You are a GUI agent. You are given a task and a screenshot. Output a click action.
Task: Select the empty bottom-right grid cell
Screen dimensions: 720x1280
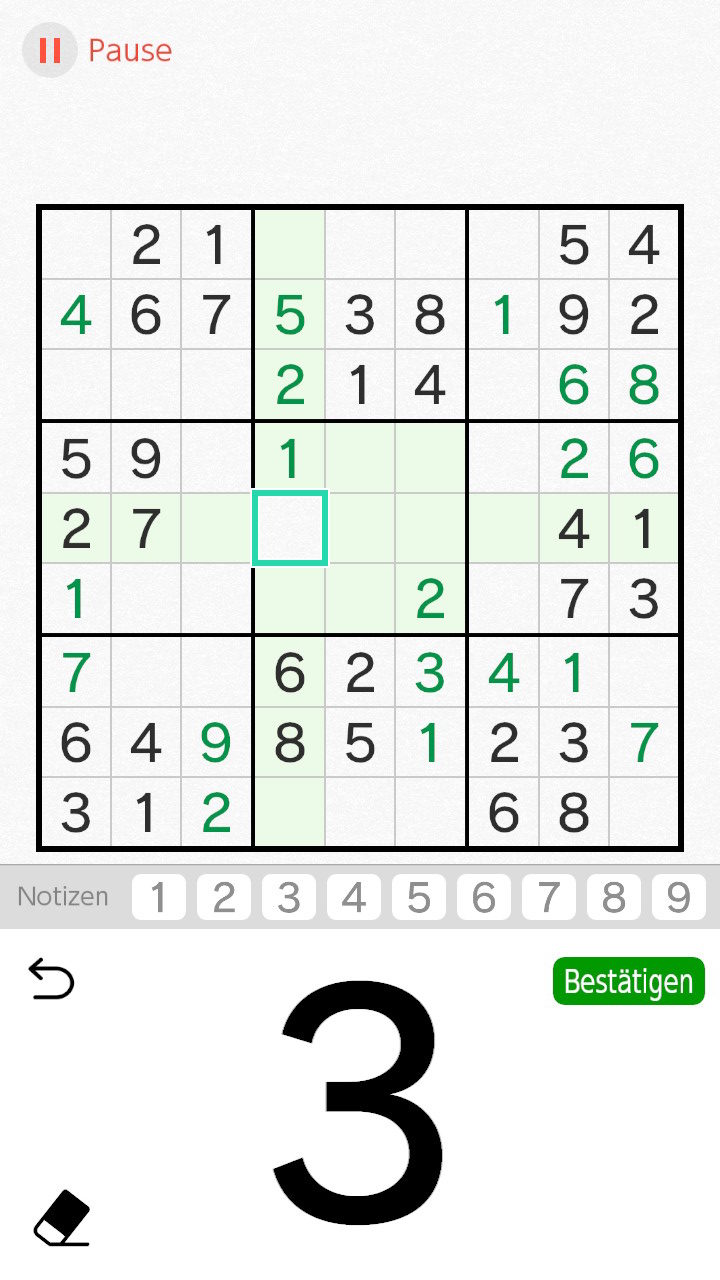click(x=644, y=813)
